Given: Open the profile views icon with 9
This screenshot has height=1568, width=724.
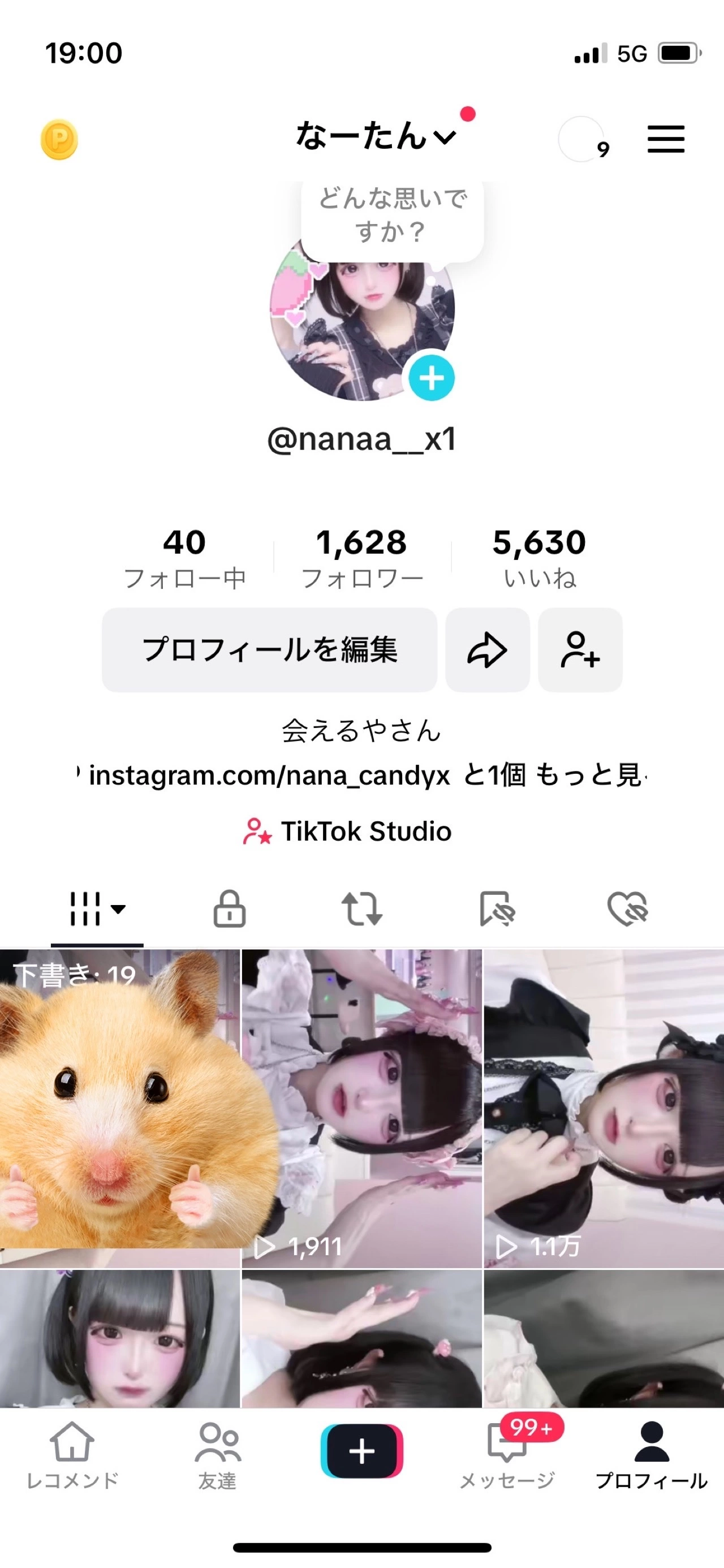Looking at the screenshot, I should [583, 139].
